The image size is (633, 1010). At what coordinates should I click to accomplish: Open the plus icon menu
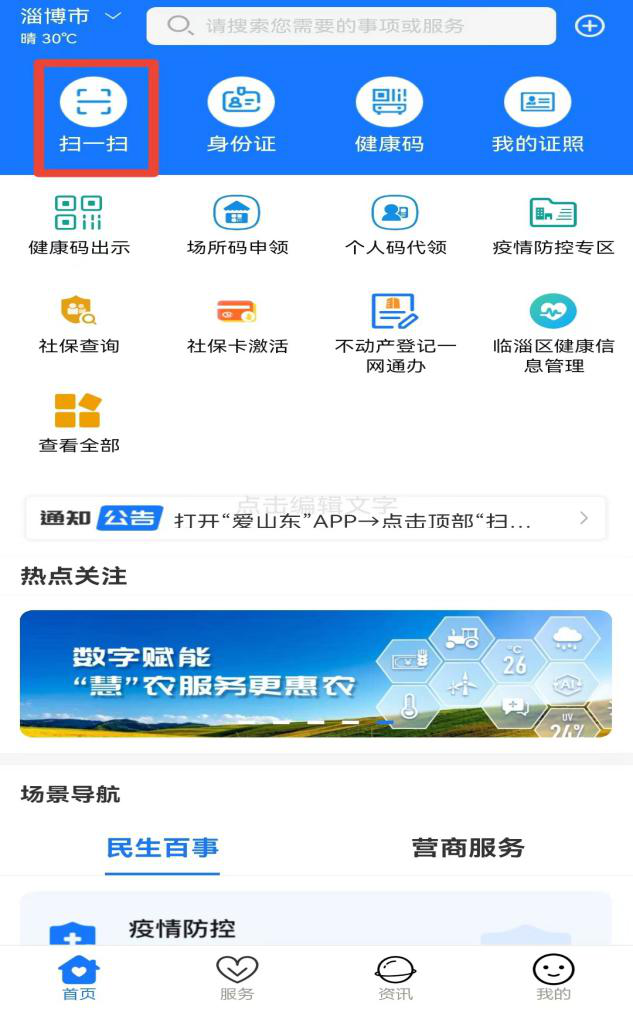[x=590, y=26]
